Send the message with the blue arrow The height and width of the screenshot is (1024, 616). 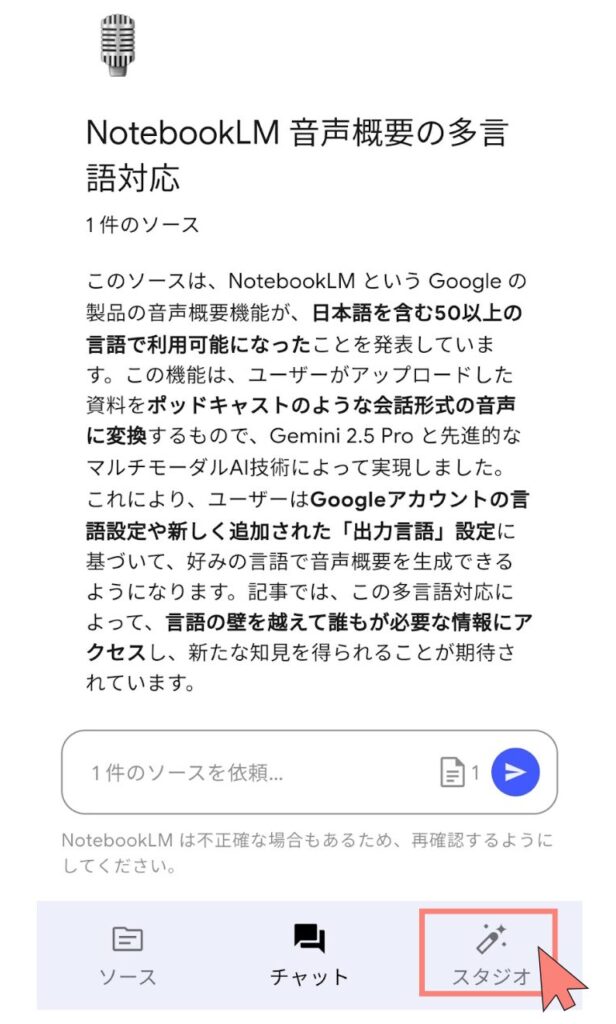[x=515, y=773]
